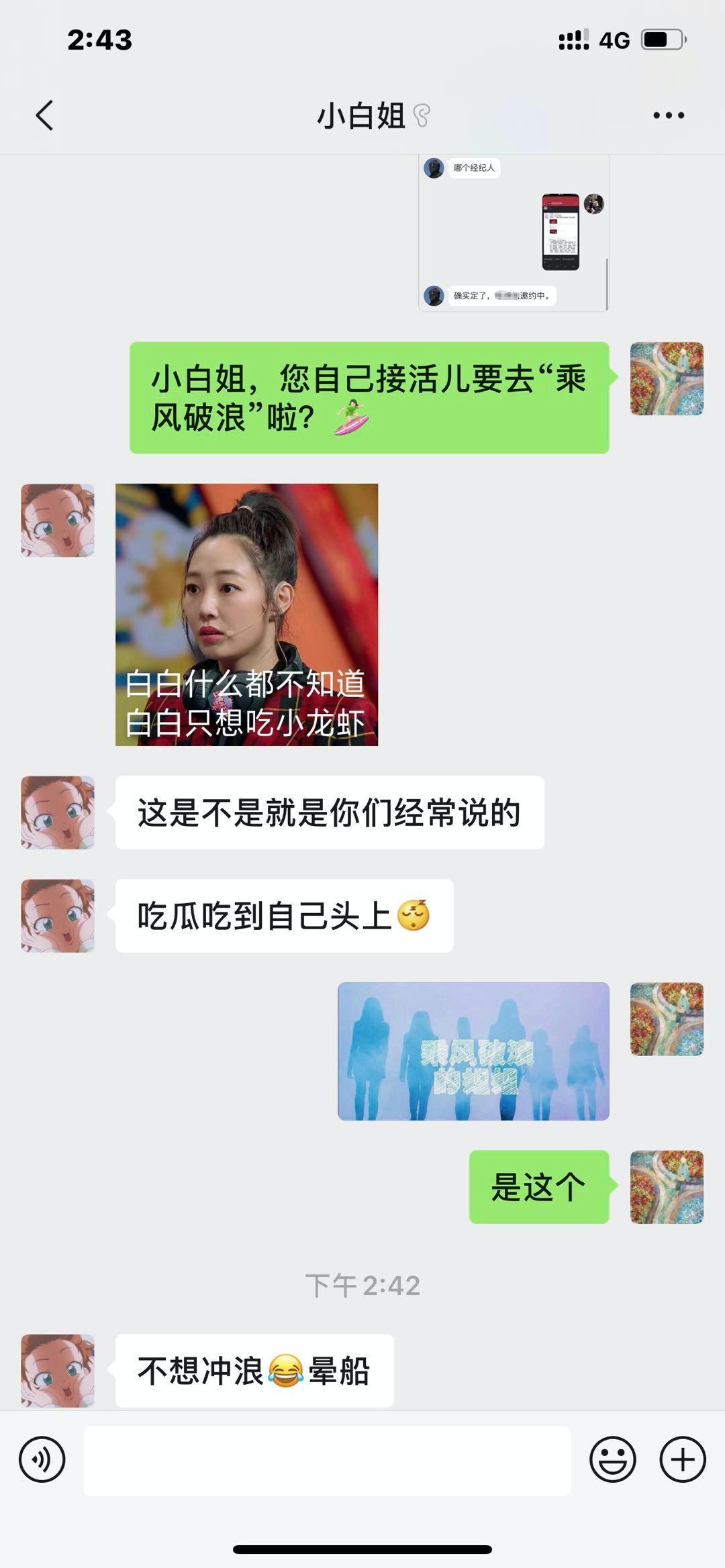
Task: Open the 乘风破浪的姐姐 picture
Action: [x=473, y=1051]
